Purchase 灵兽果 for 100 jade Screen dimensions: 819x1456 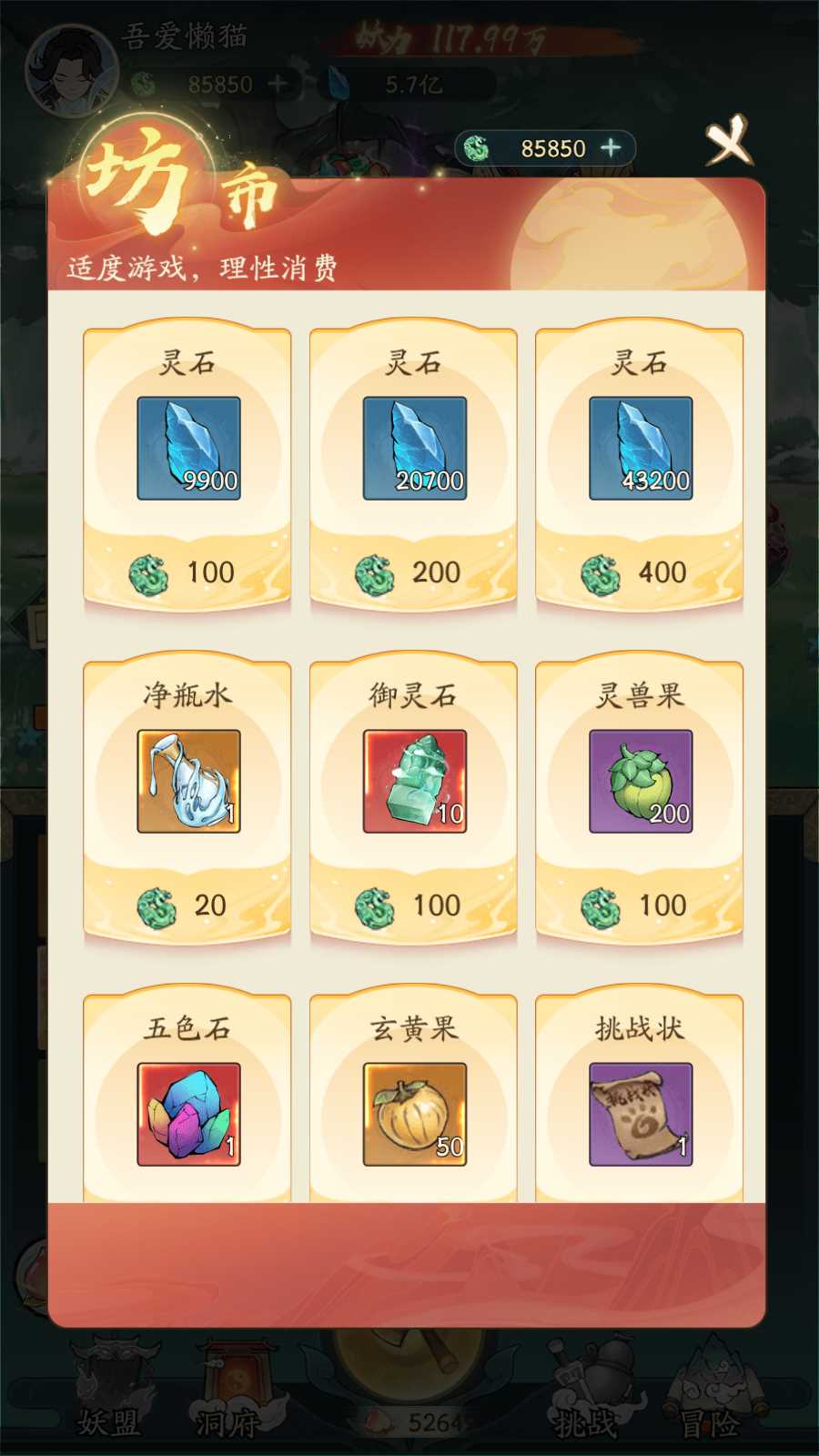[x=639, y=905]
